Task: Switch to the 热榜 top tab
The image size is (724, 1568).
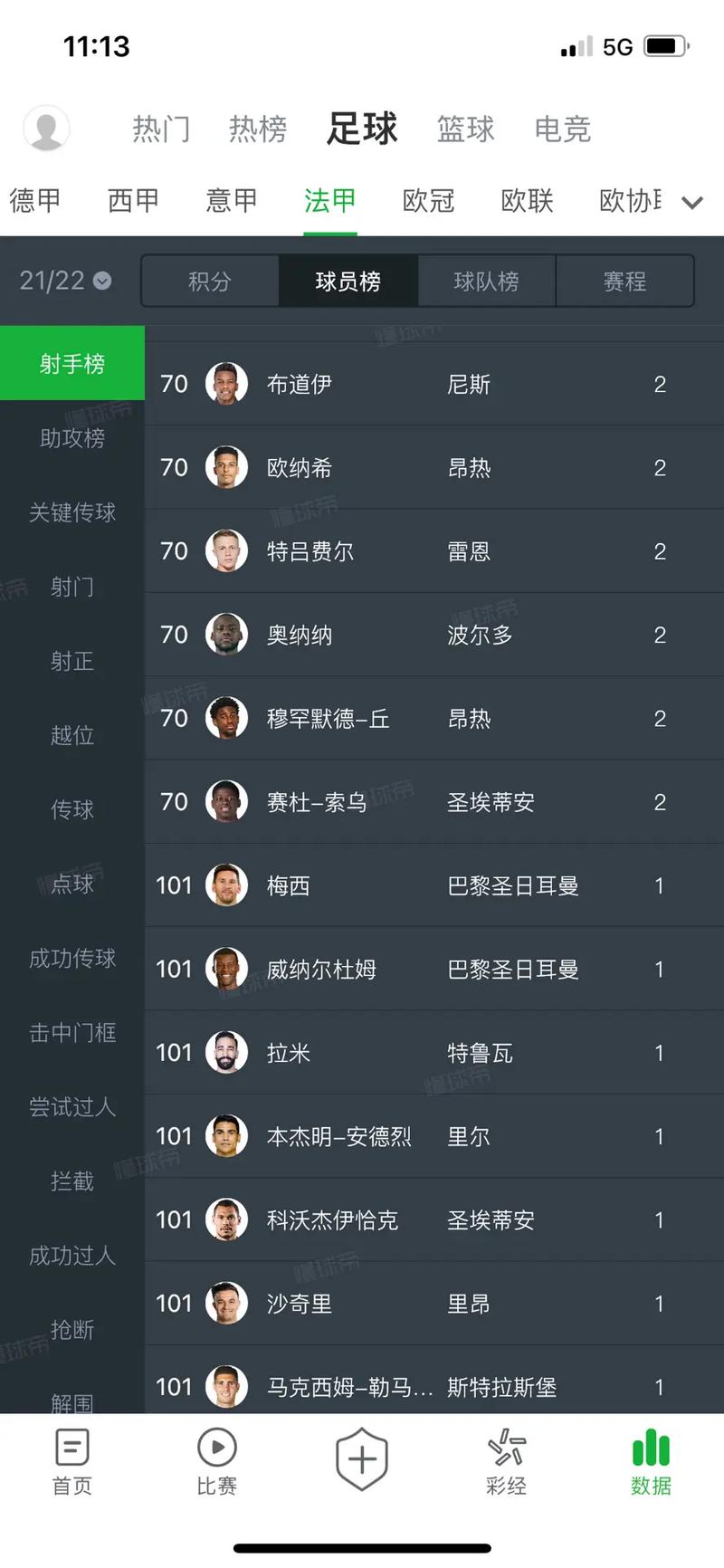Action: 258,129
